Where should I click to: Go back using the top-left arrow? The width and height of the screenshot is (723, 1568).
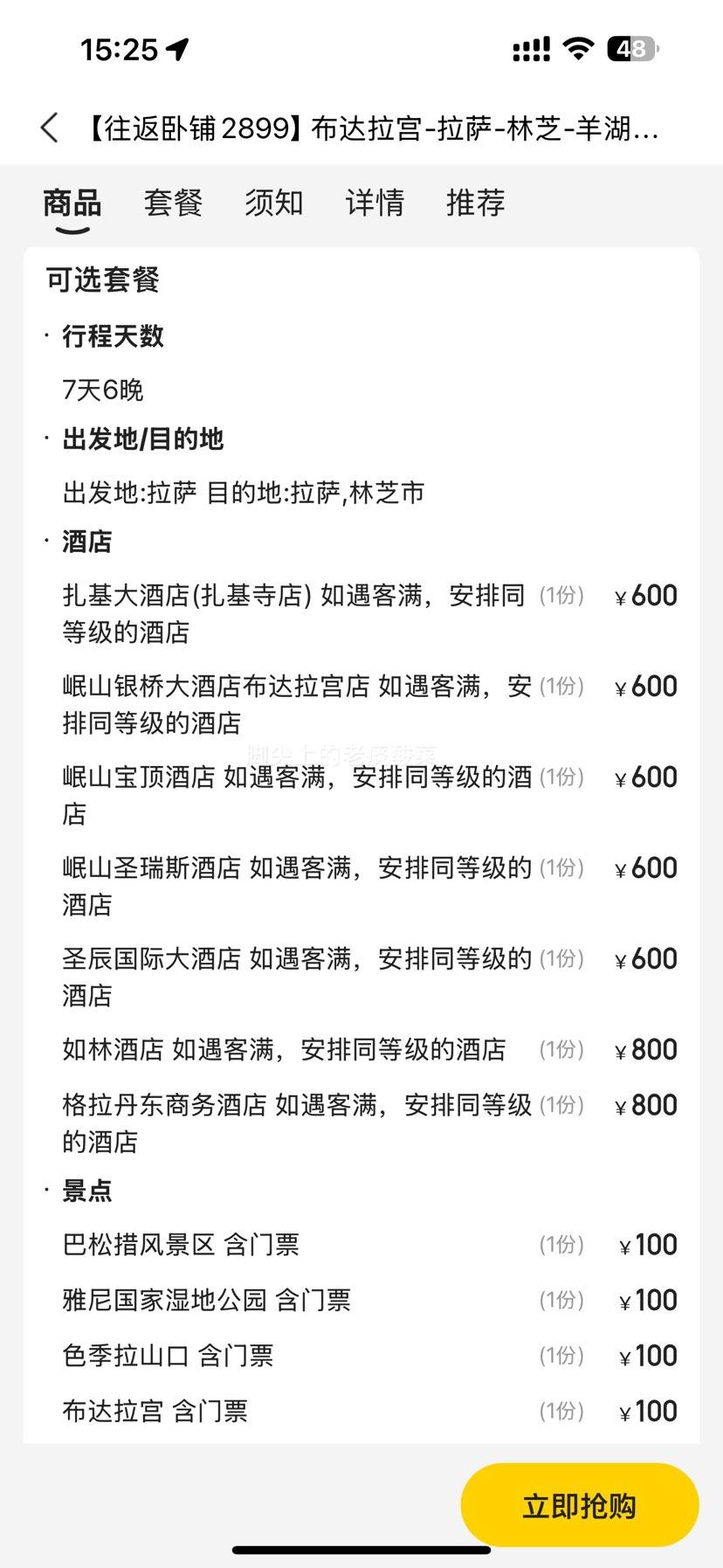(50, 128)
